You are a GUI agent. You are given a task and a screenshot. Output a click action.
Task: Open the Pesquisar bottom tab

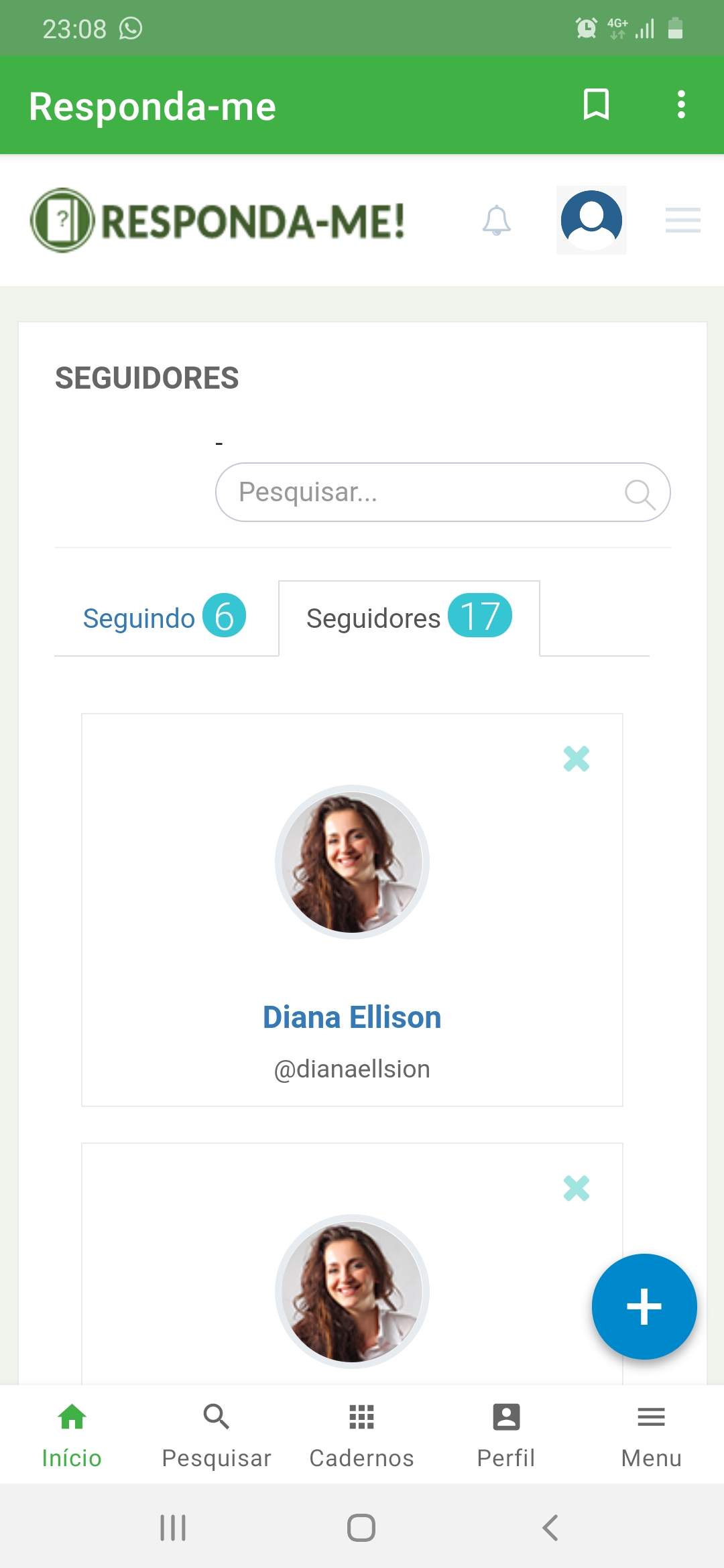click(217, 1435)
